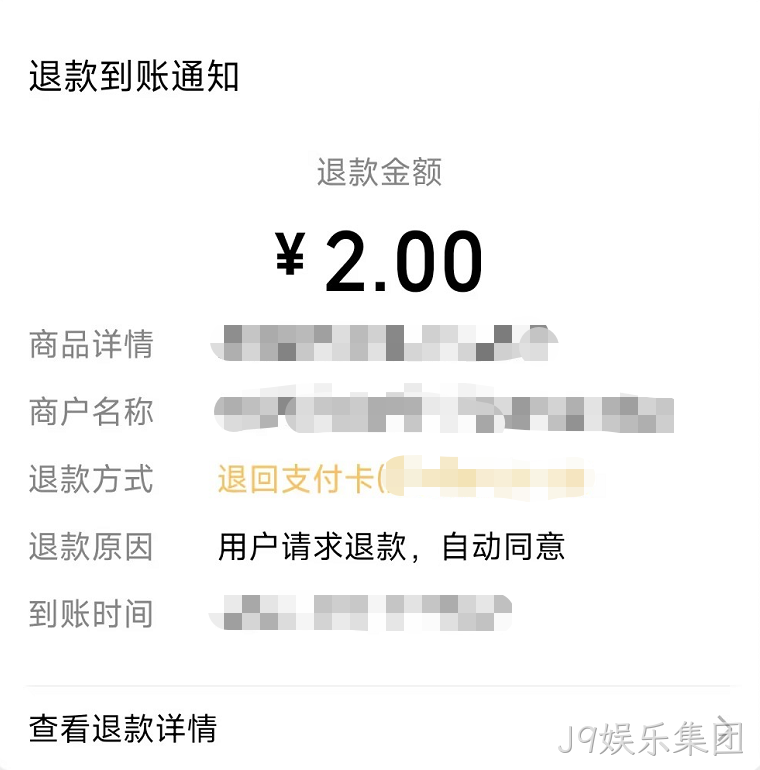Open 查看退款详情 refund details
Screen dimensions: 760x770
[379, 728]
